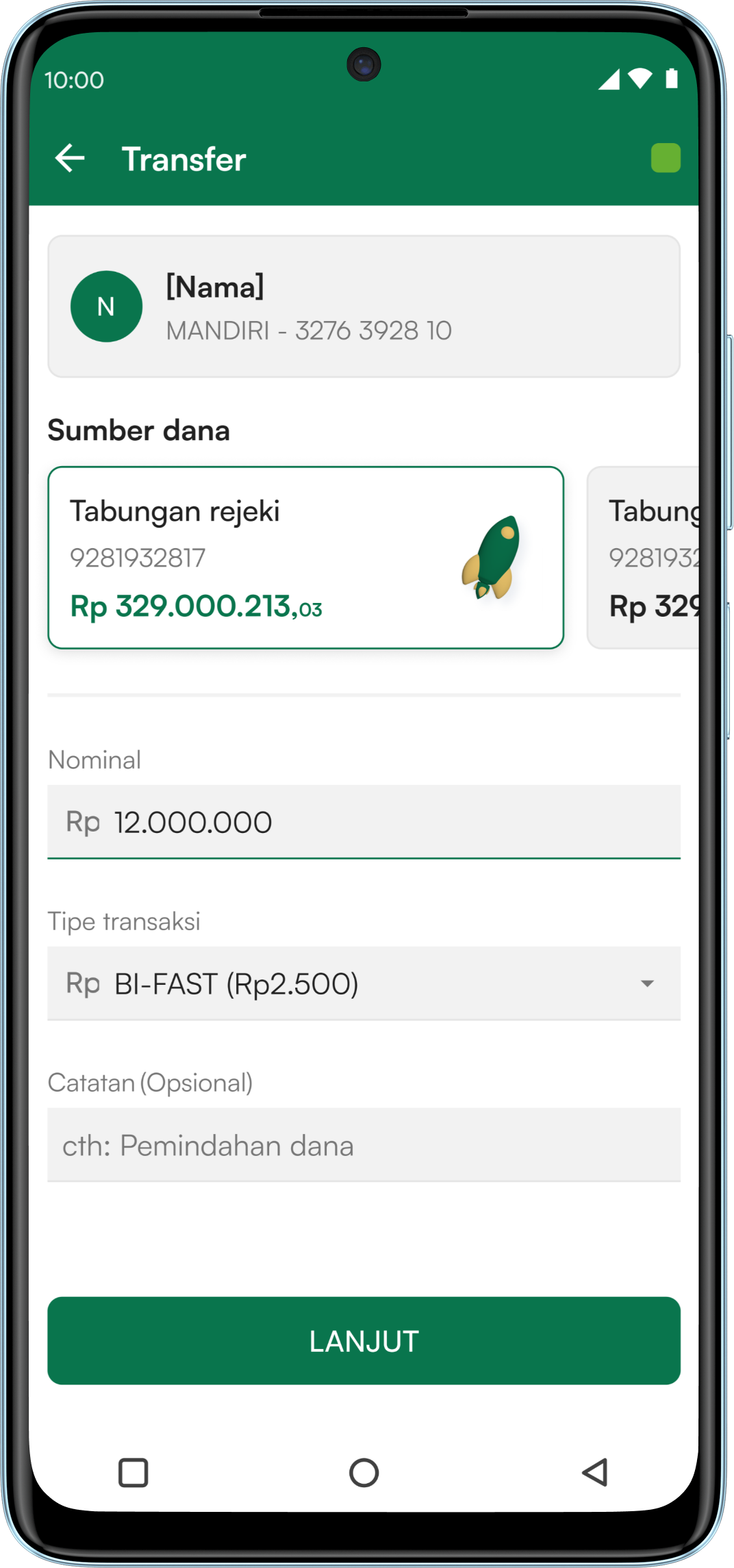Viewport: 734px width, 1568px height.
Task: Expand the Tipe transaksi BI-FAST dropdown
Action: 364,984
